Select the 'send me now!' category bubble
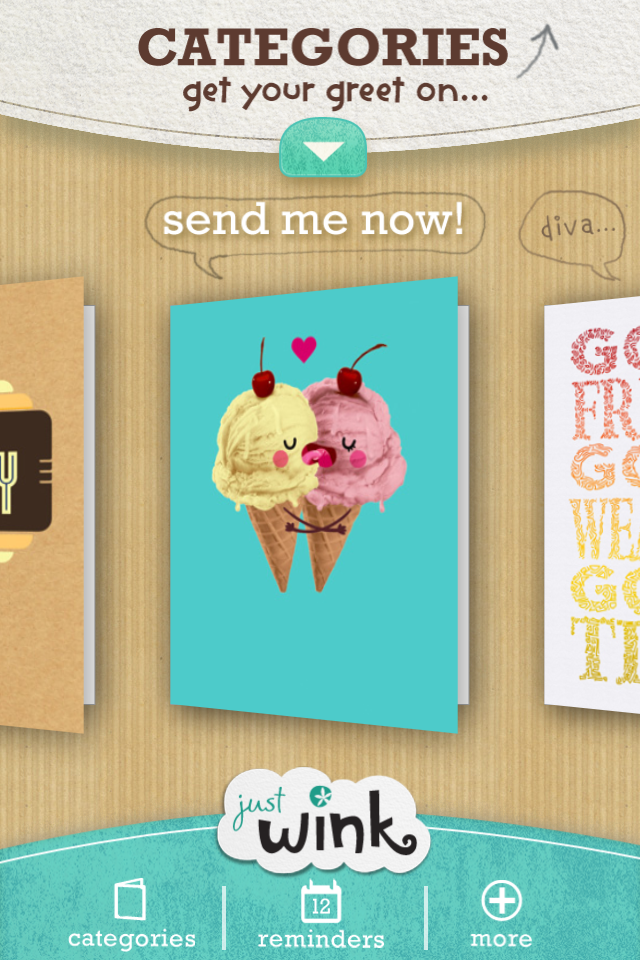The height and width of the screenshot is (960, 640). tap(314, 223)
